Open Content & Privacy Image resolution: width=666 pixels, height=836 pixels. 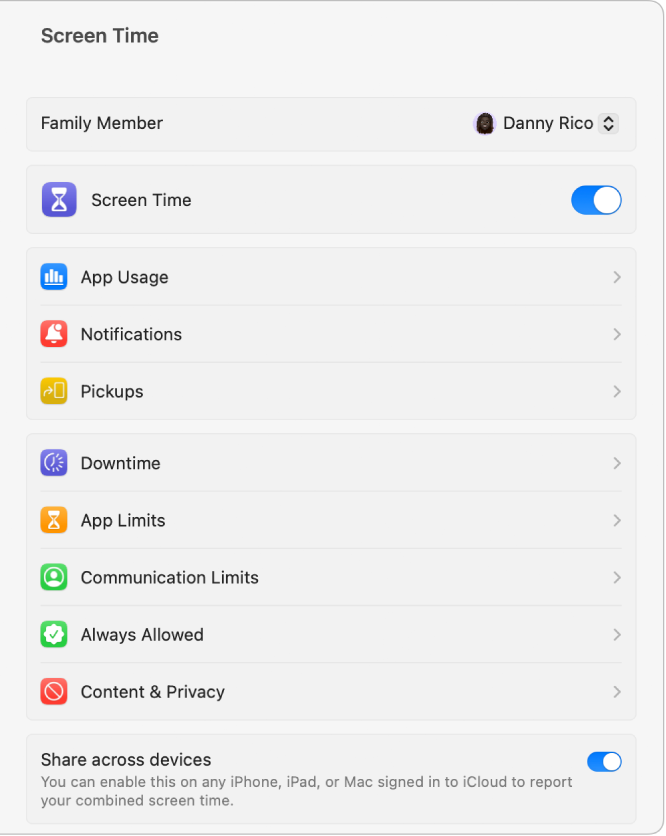[x=330, y=691]
